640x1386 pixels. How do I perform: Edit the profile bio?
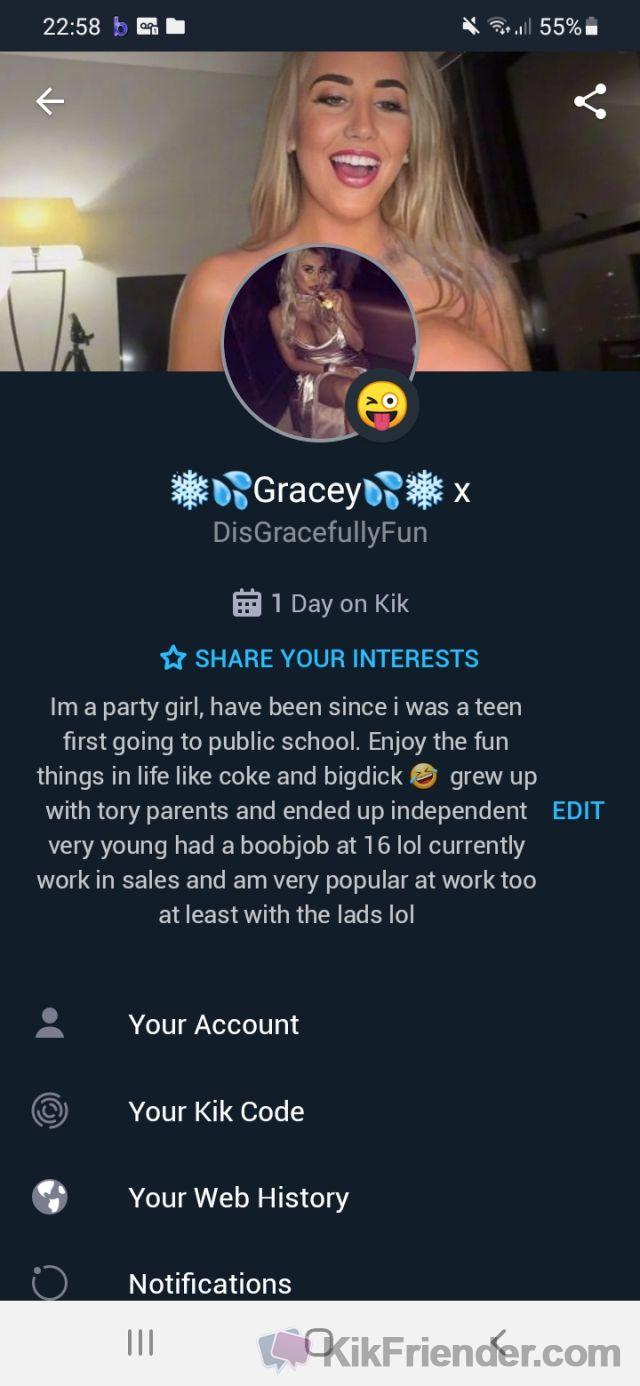point(578,811)
